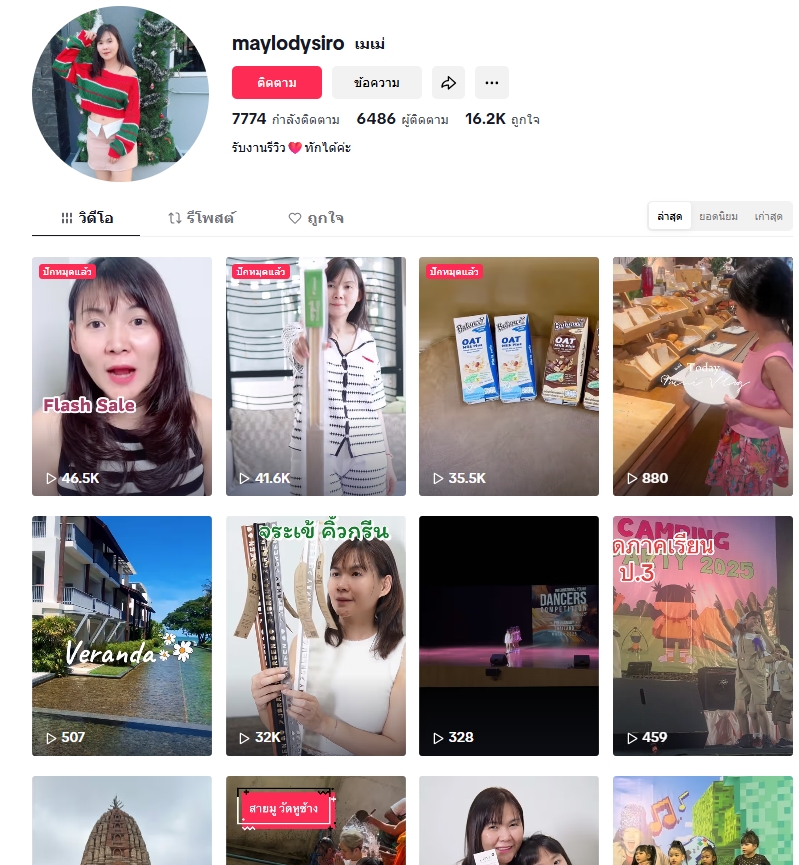Sort videos by ยอดนิยม popular
This screenshot has width=799, height=865.
click(x=718, y=216)
